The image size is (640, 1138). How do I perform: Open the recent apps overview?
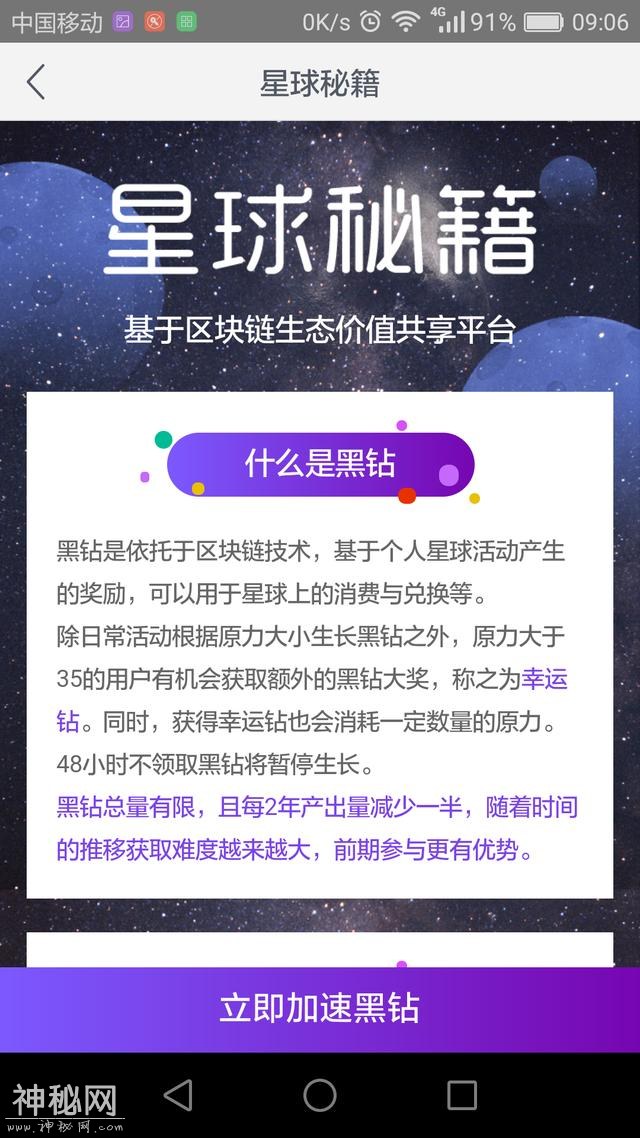coord(462,1095)
